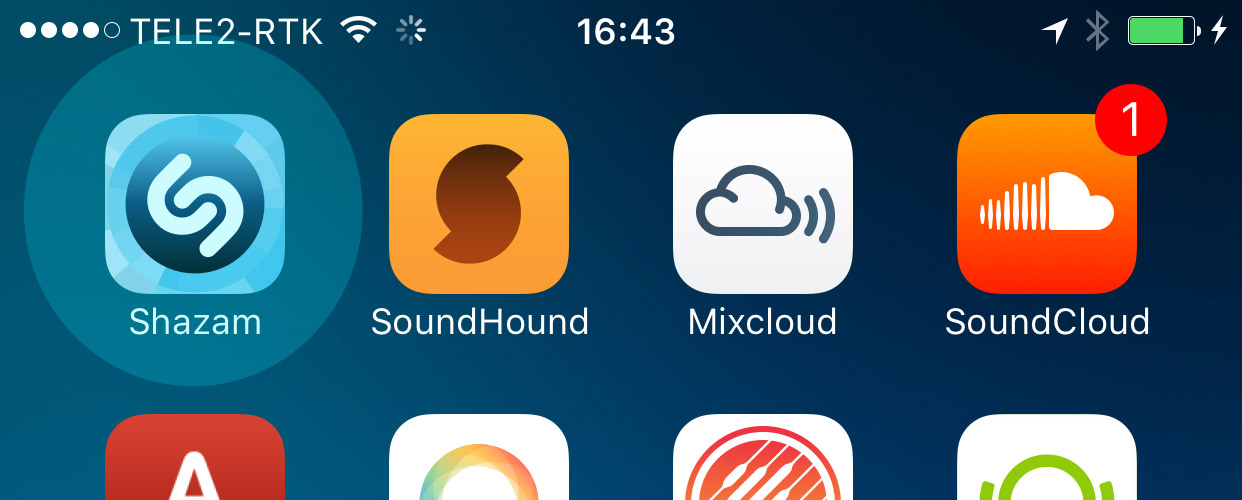This screenshot has height=500, width=1242.
Task: Launch SoundCloud with one notification
Action: point(1047,203)
